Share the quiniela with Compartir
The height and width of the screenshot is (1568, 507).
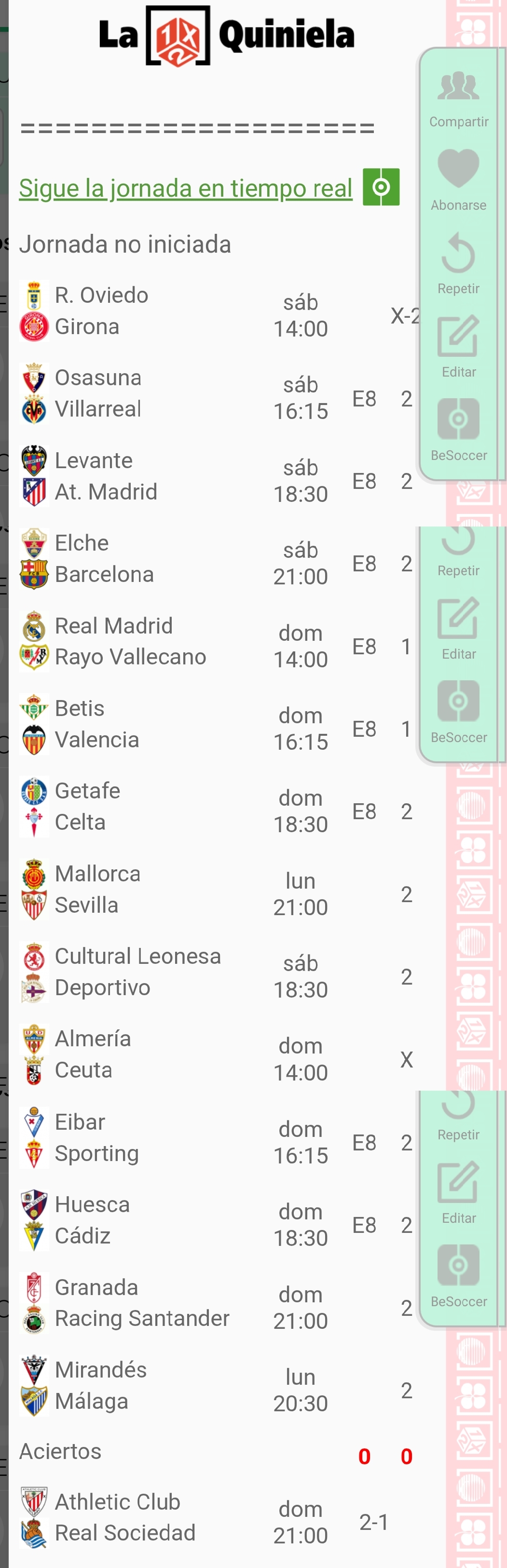tap(458, 98)
